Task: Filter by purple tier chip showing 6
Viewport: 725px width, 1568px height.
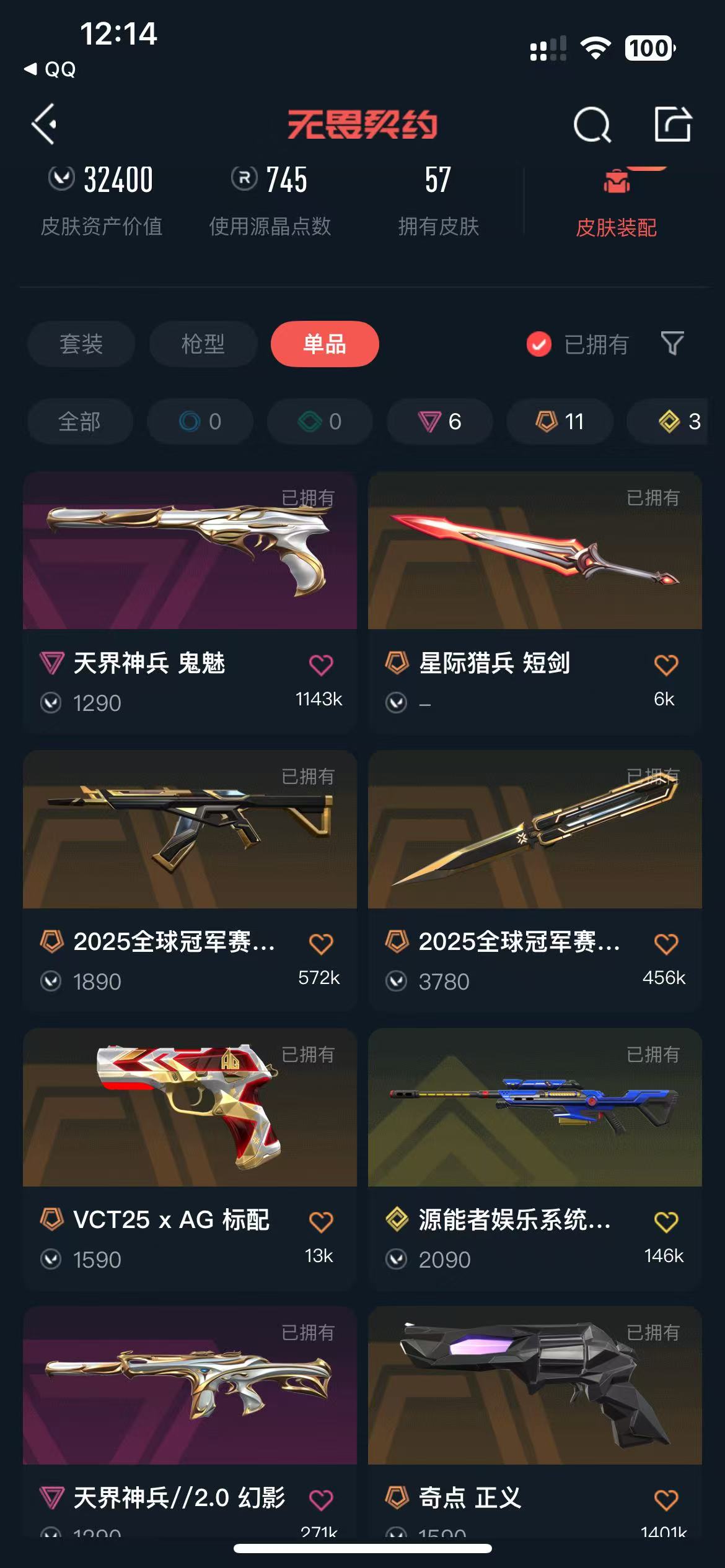Action: pyautogui.click(x=440, y=422)
